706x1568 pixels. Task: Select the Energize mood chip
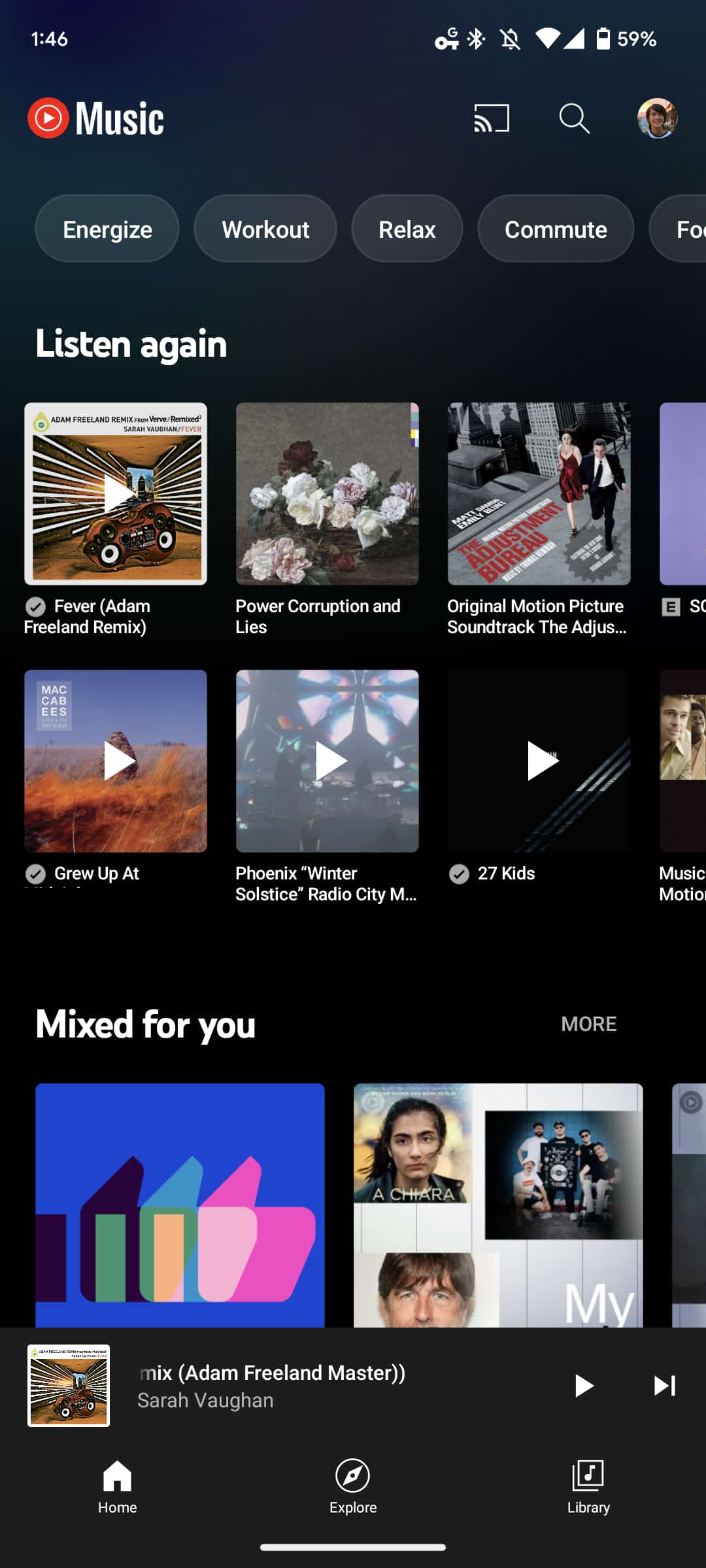tap(107, 229)
